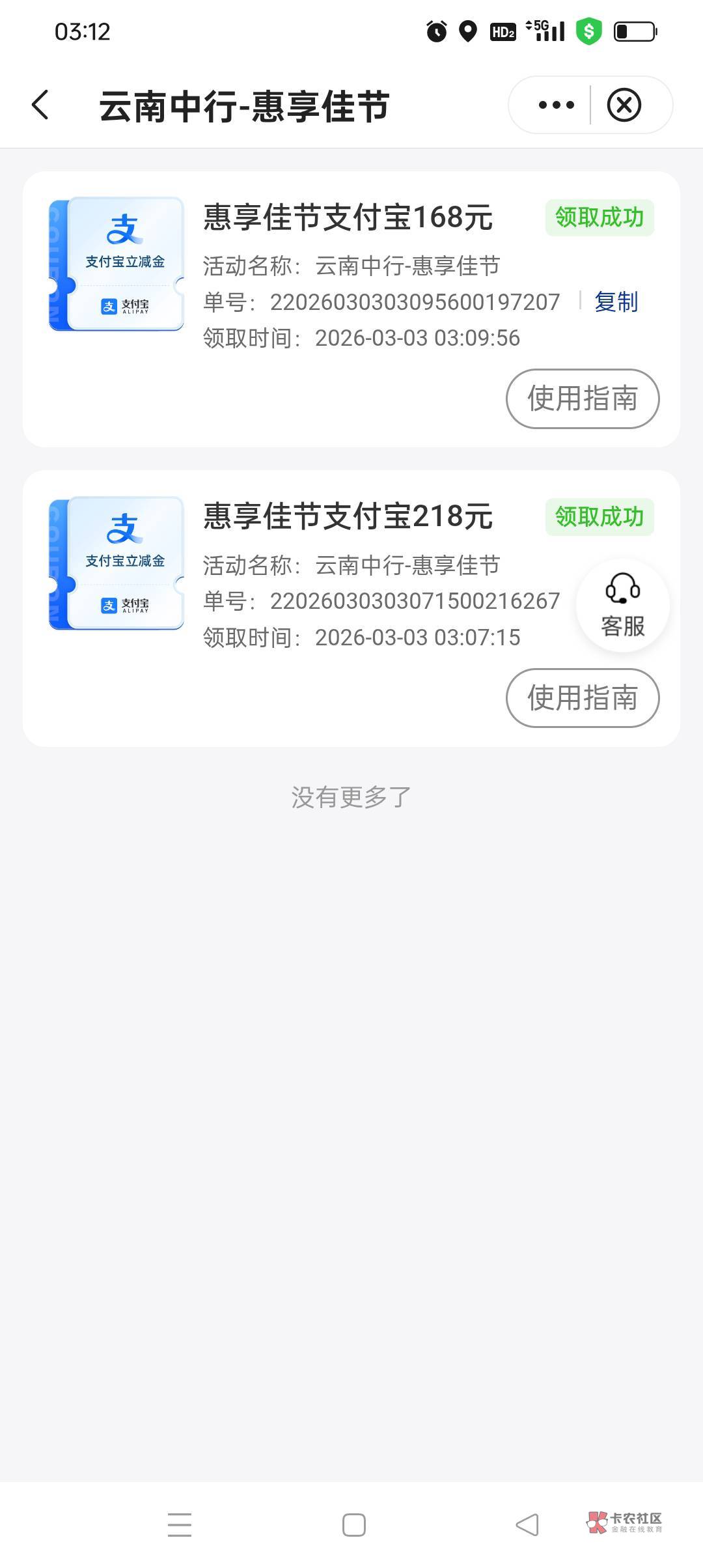The width and height of the screenshot is (703, 1568).
Task: Open the 惠享佳节支付宝168元 coupon card
Action: click(x=348, y=217)
